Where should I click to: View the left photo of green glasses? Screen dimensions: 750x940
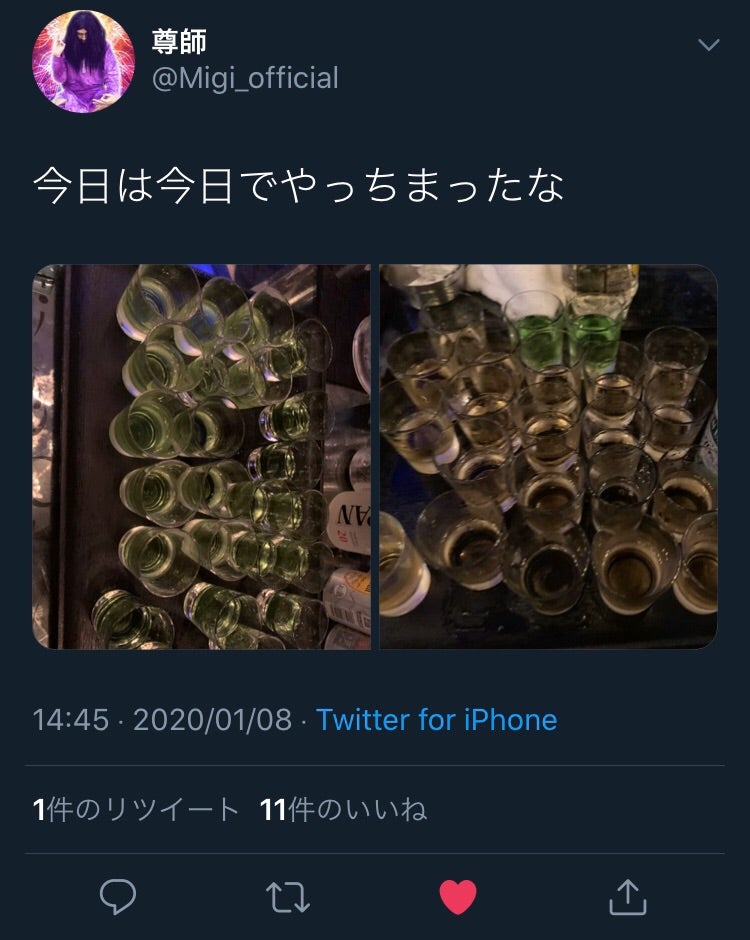(201, 457)
